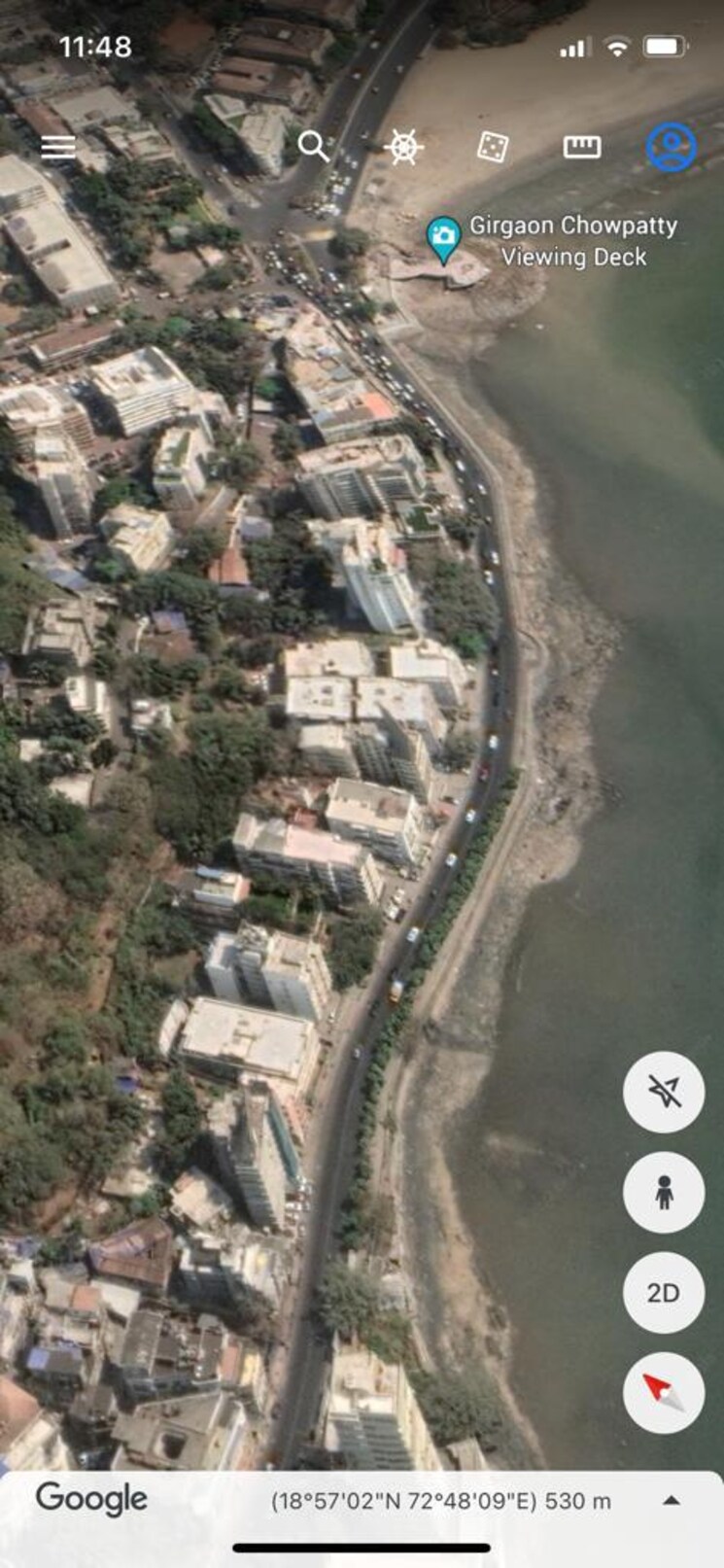
Task: Open the Girgaon Chowpatty Viewing Deck photo marker
Action: pos(444,237)
